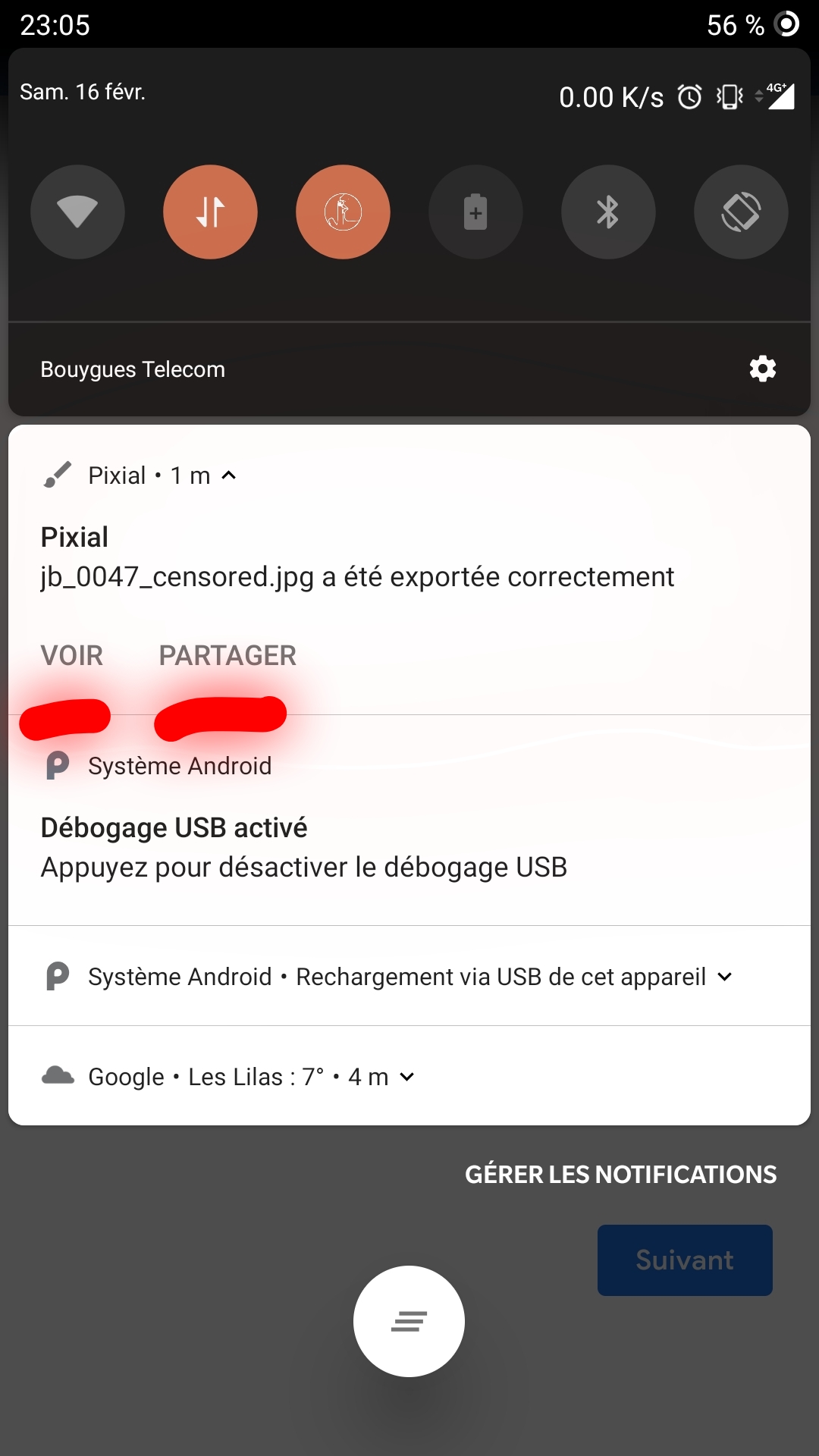
Task: Toggle the third orange quick setting tile
Action: coord(343,212)
